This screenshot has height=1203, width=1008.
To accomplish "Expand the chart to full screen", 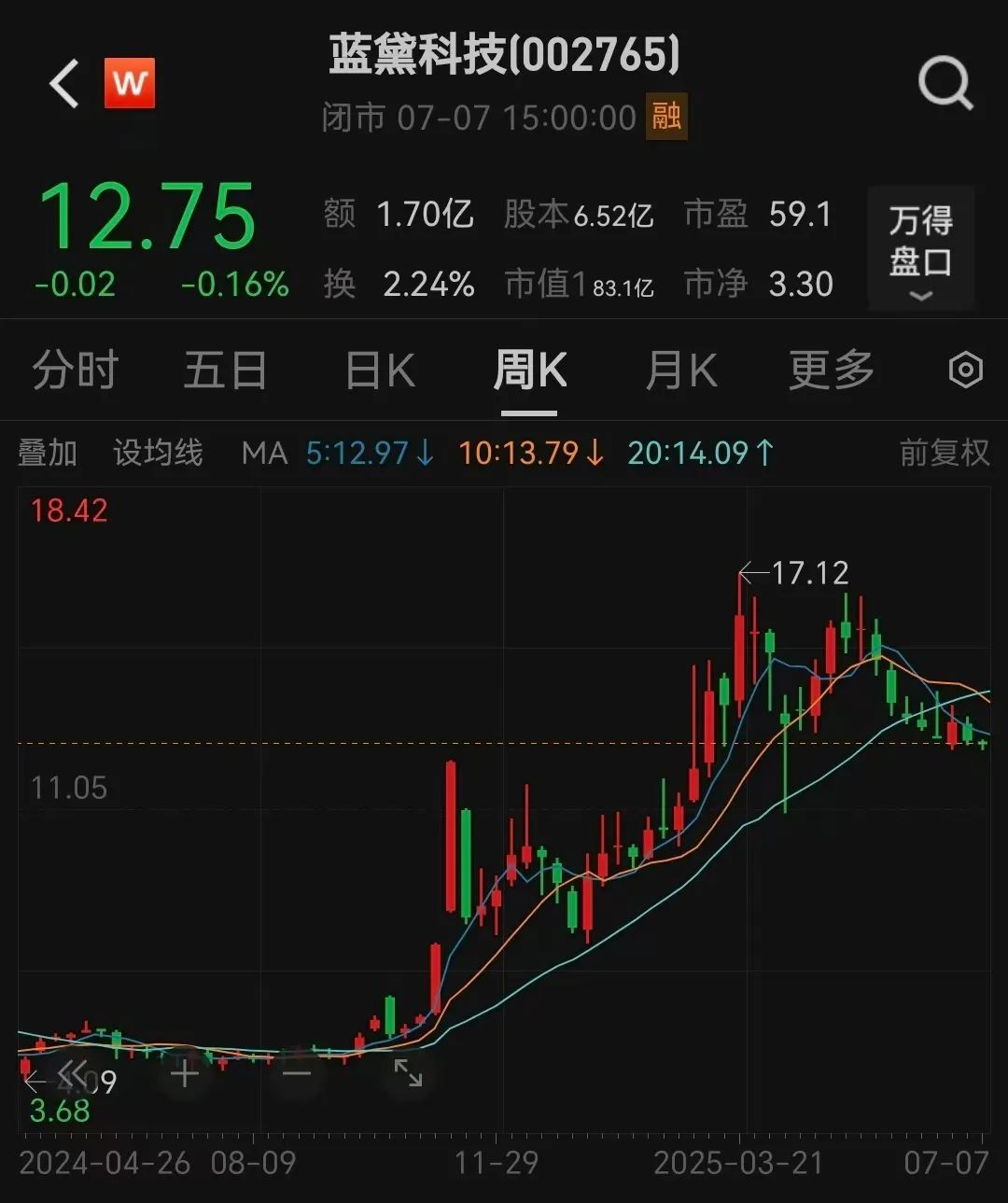I will coord(408,1073).
